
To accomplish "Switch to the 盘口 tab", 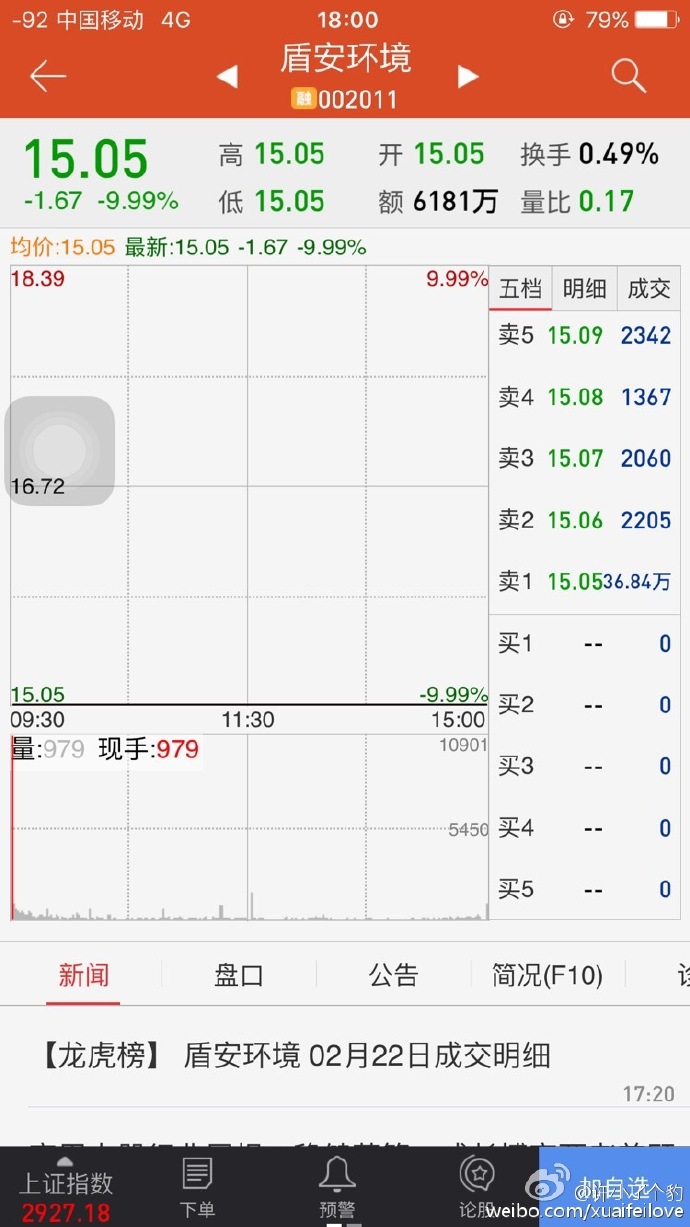I will pyautogui.click(x=239, y=975).
